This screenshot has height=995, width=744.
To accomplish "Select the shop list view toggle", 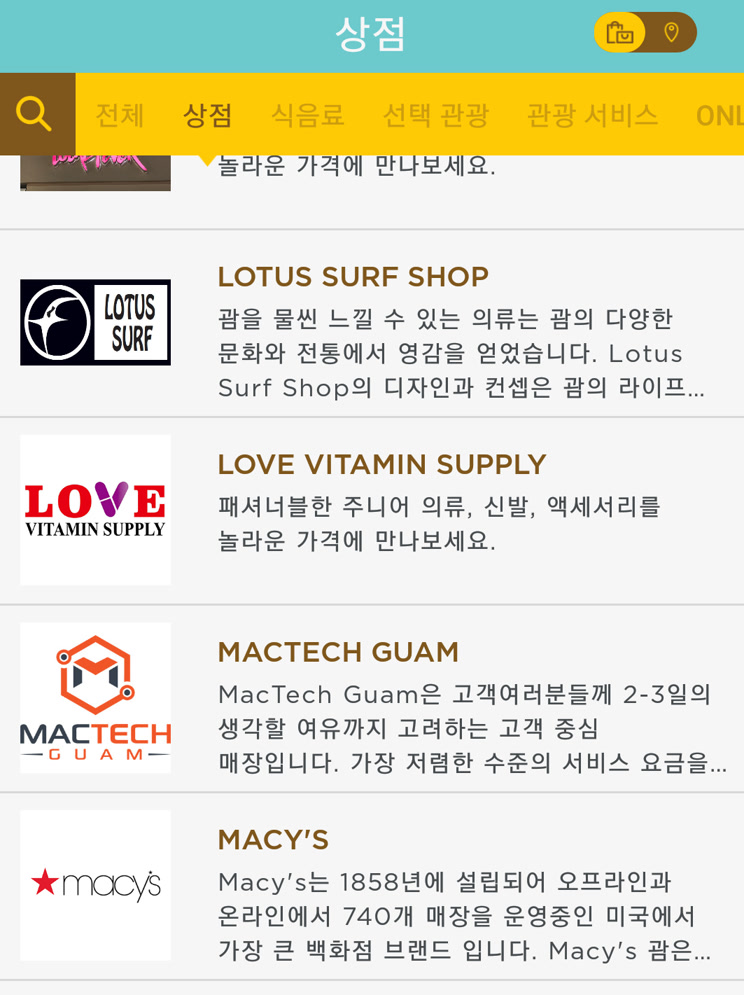I will pyautogui.click(x=620, y=32).
